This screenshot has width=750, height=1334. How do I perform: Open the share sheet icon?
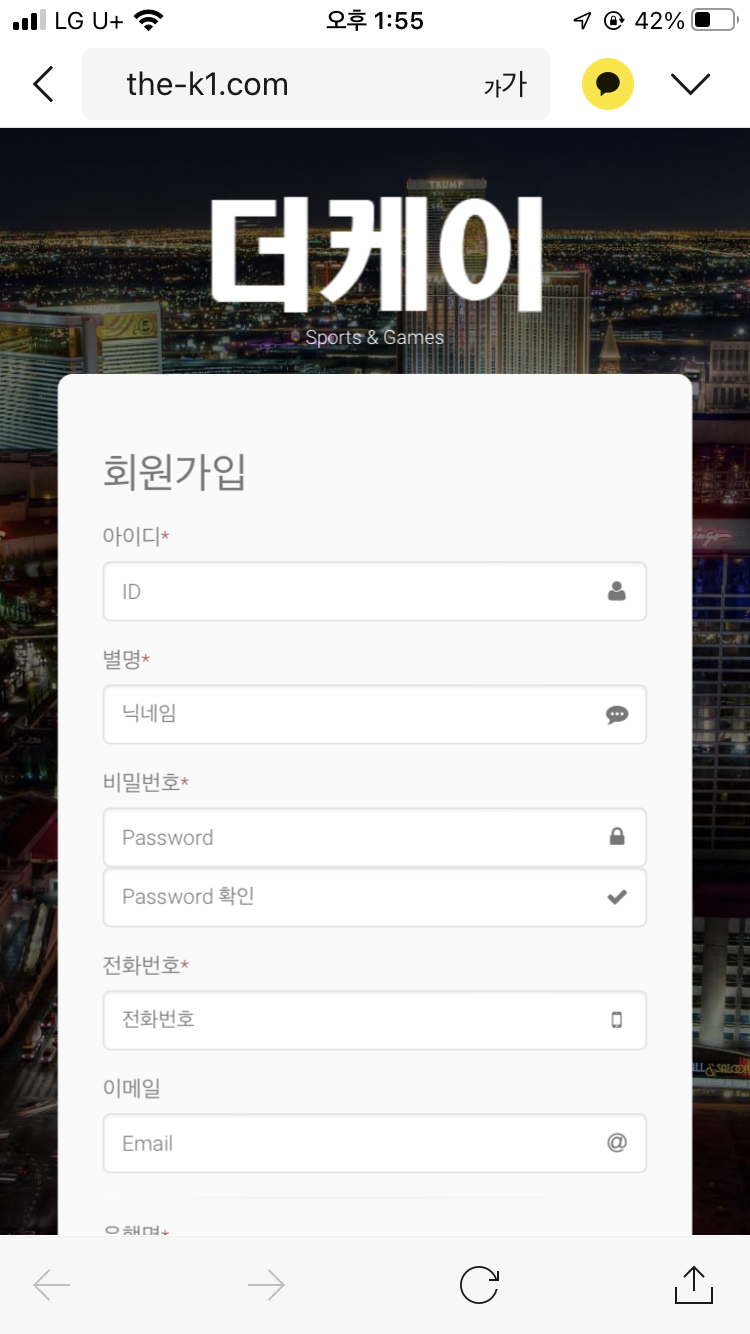(694, 1285)
